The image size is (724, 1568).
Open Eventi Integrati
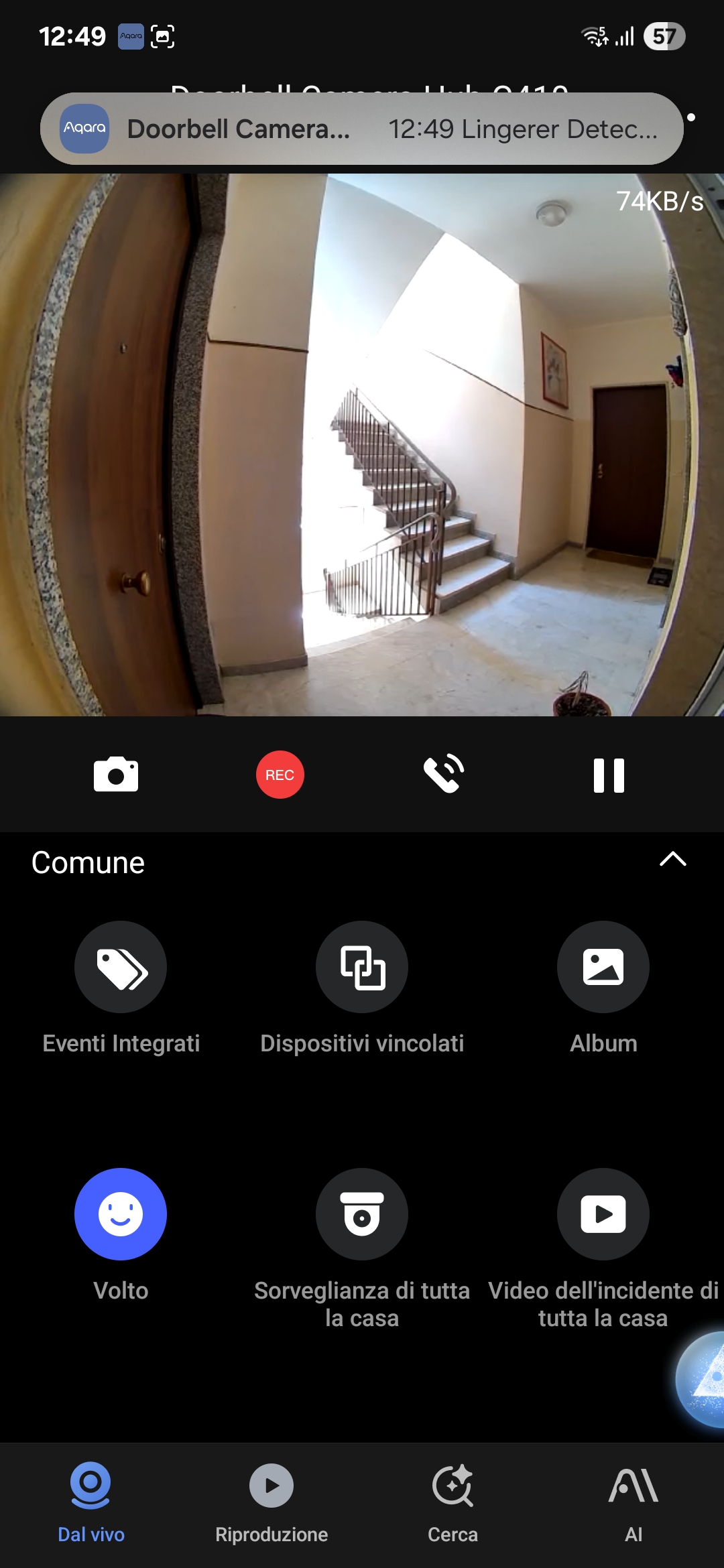point(121,966)
